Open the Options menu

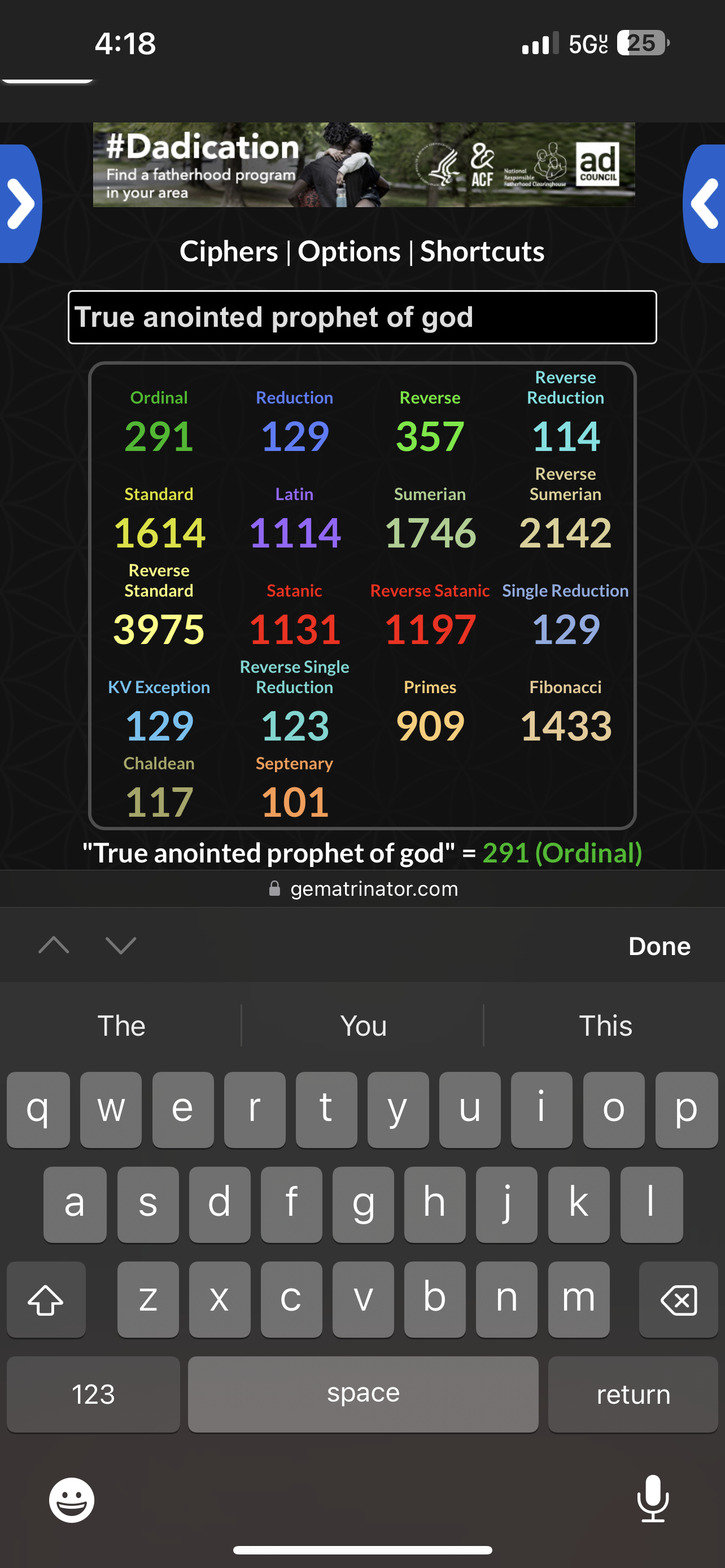pos(349,251)
